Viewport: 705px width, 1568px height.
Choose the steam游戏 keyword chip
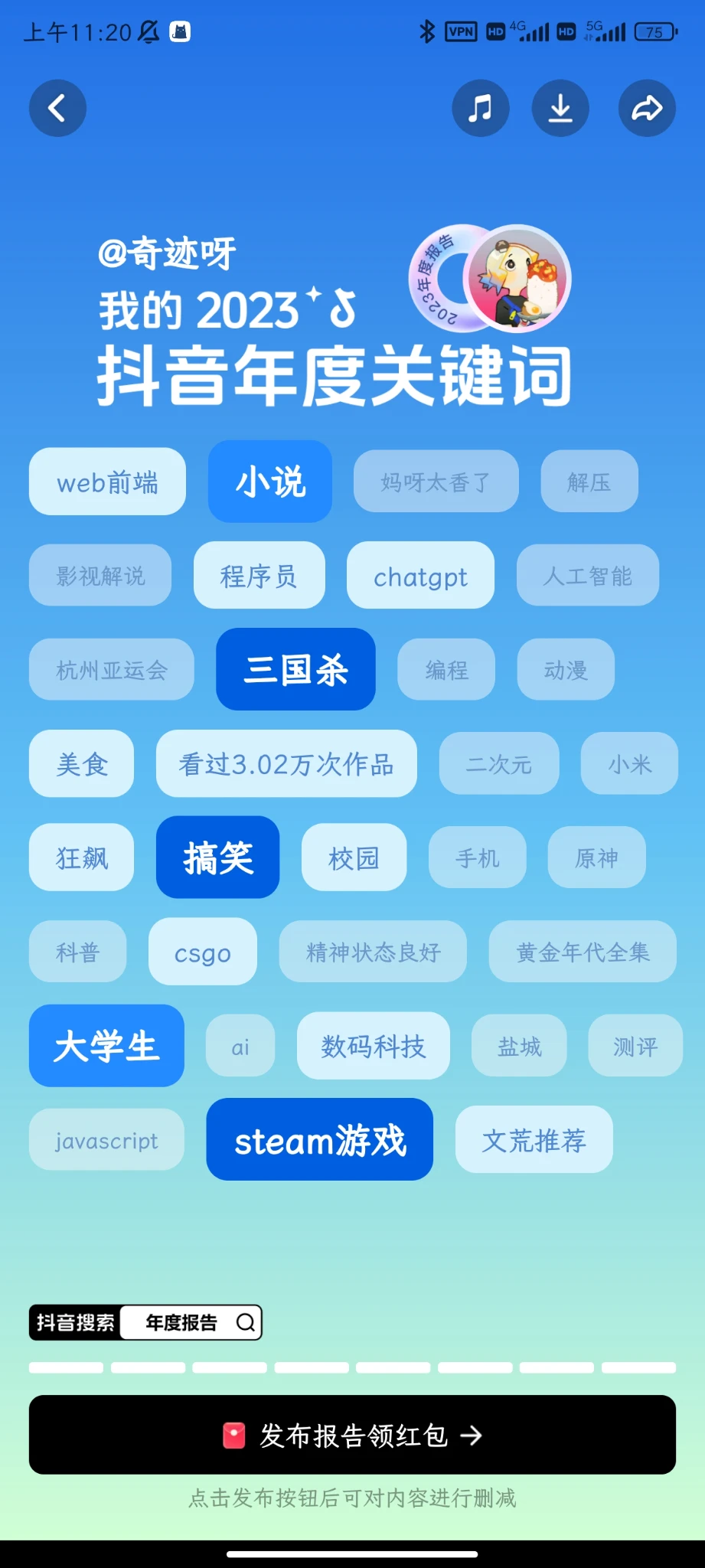click(319, 1140)
